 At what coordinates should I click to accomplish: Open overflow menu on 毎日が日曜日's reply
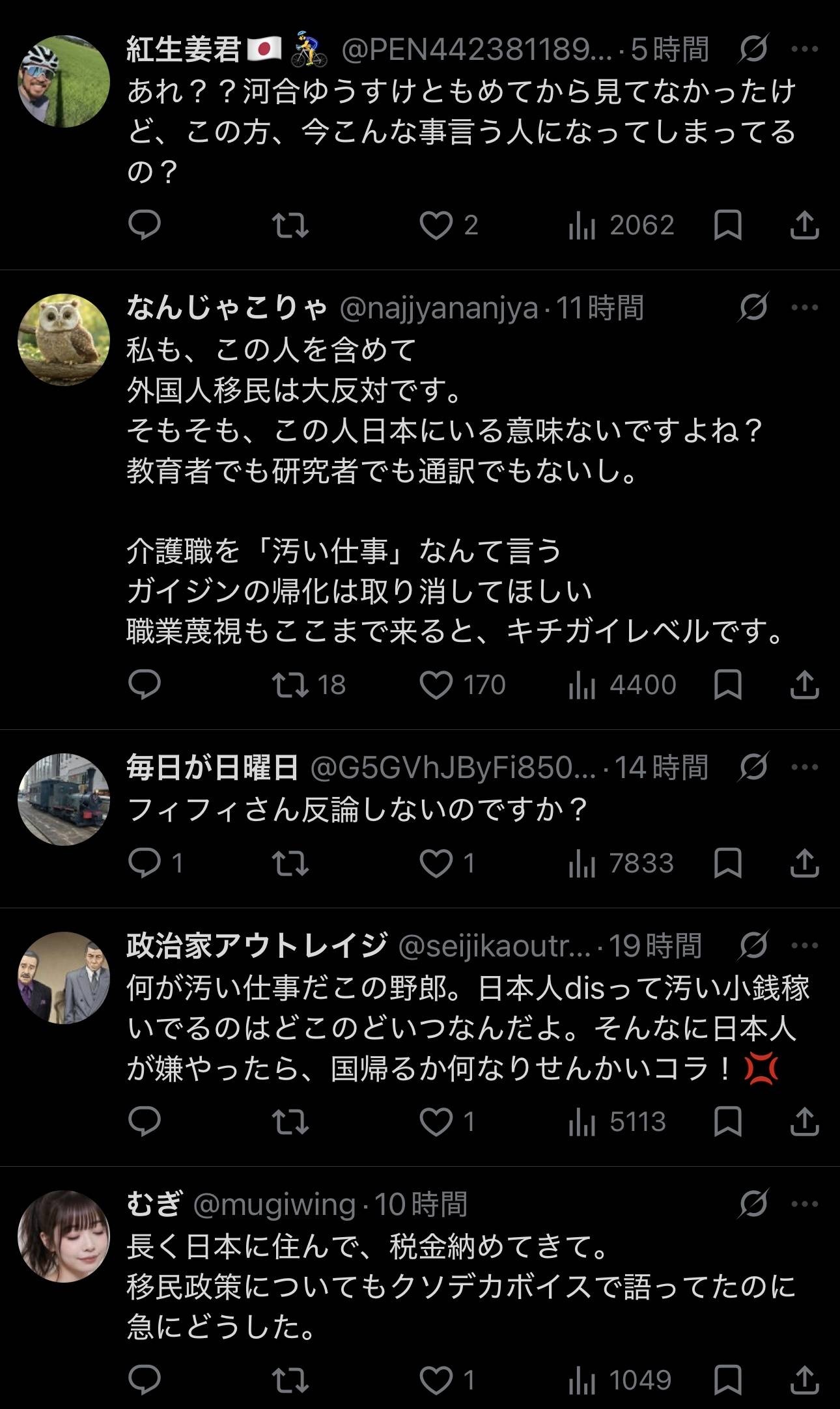[x=804, y=767]
